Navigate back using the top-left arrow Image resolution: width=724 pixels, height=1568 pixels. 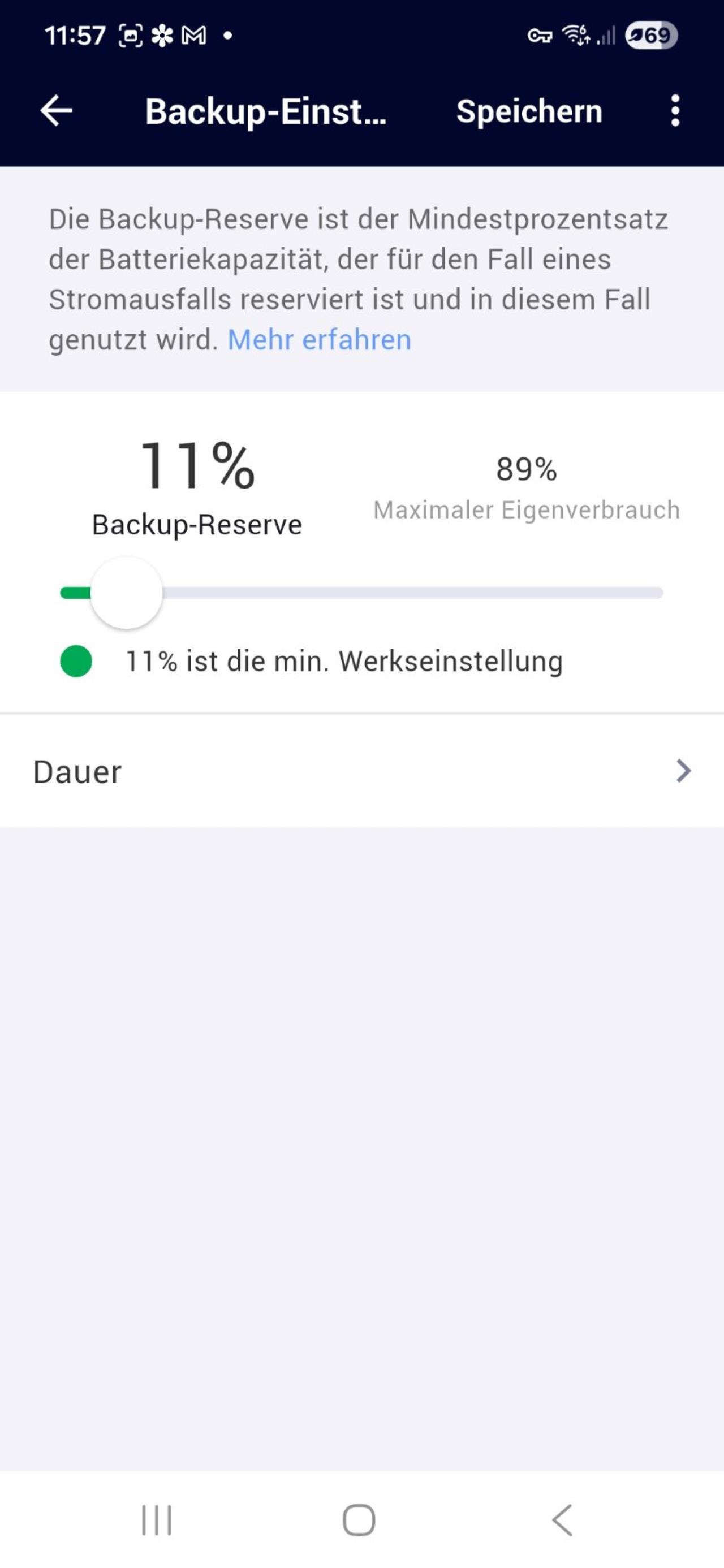click(x=57, y=111)
